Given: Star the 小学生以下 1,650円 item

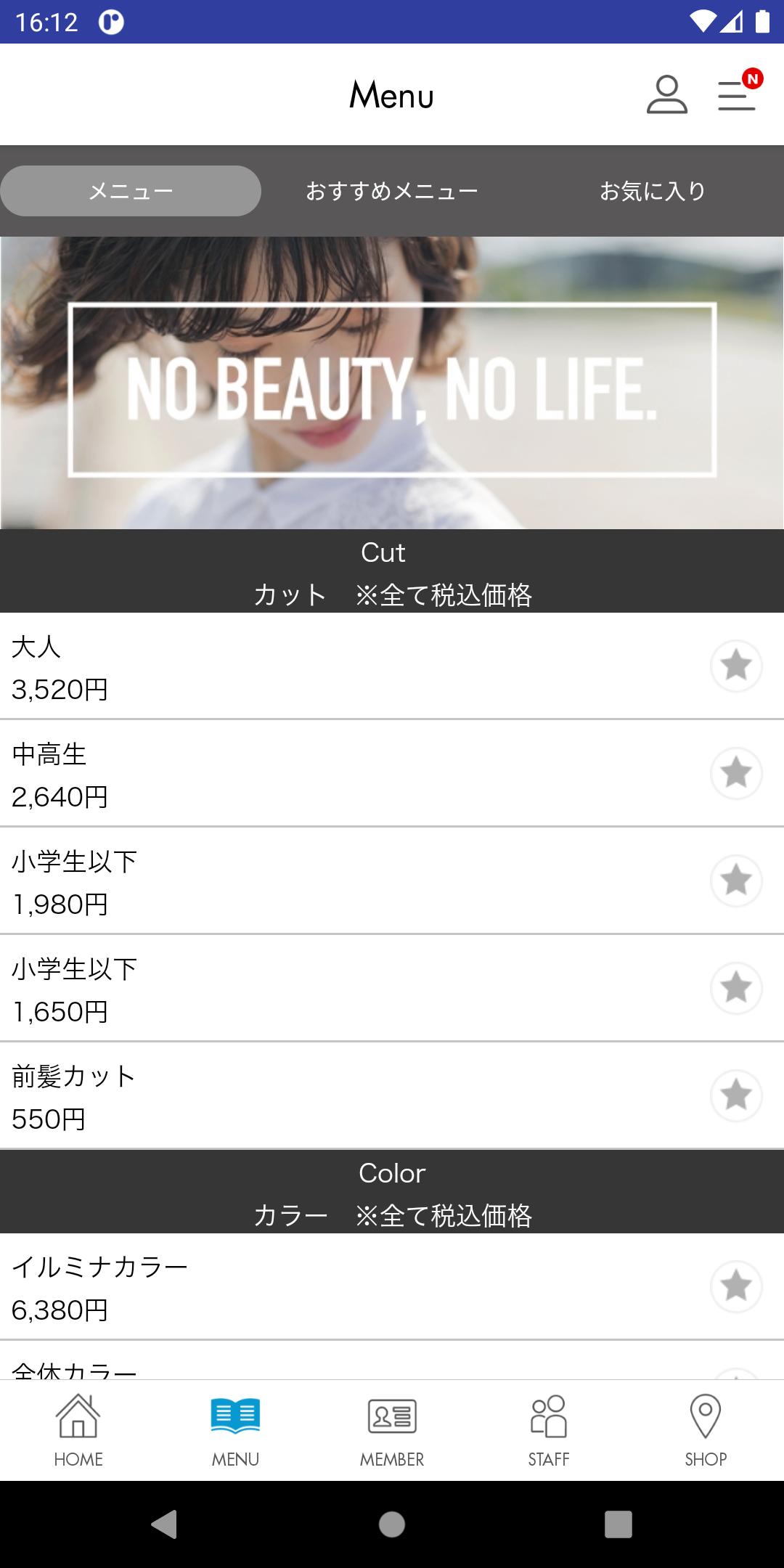Looking at the screenshot, I should (736, 988).
